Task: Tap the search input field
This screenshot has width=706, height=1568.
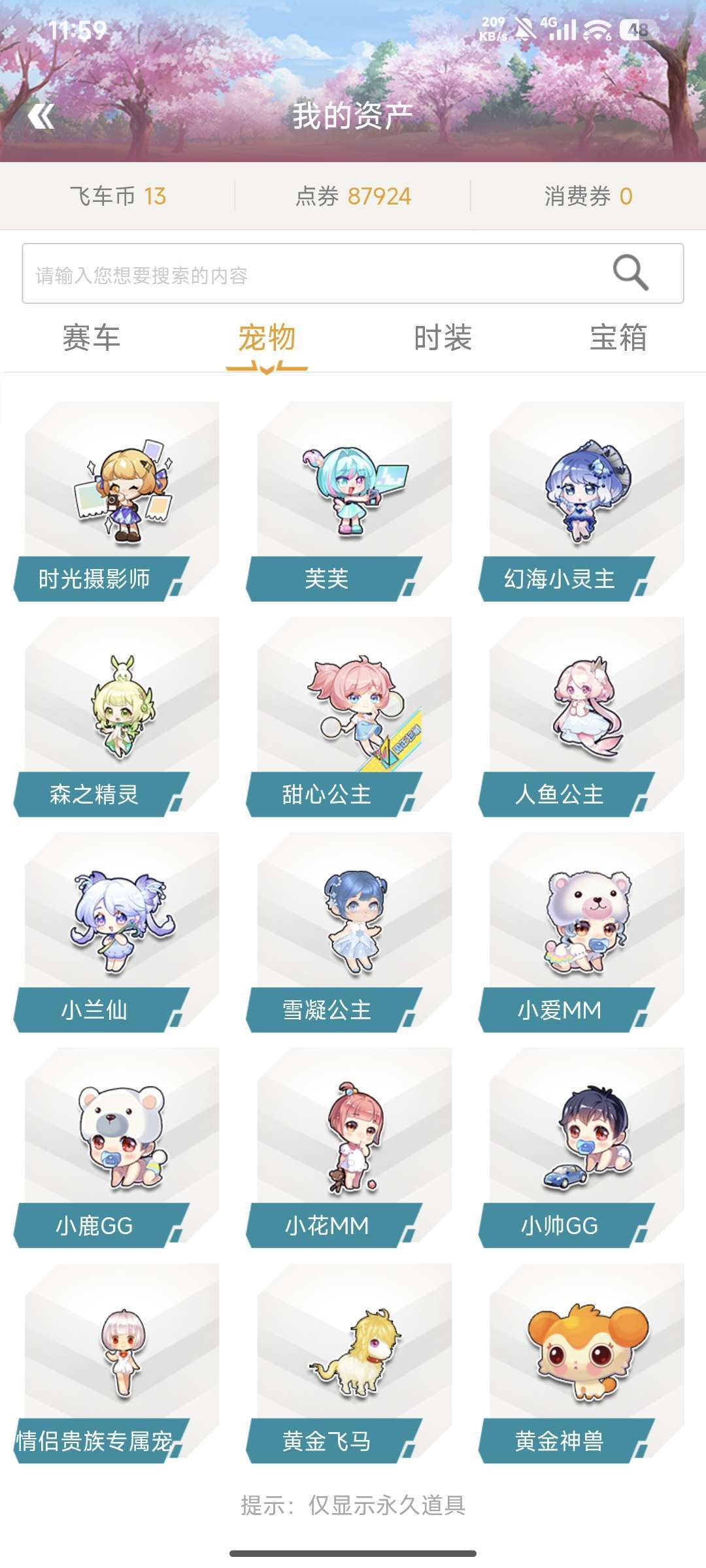Action: pyautogui.click(x=314, y=274)
